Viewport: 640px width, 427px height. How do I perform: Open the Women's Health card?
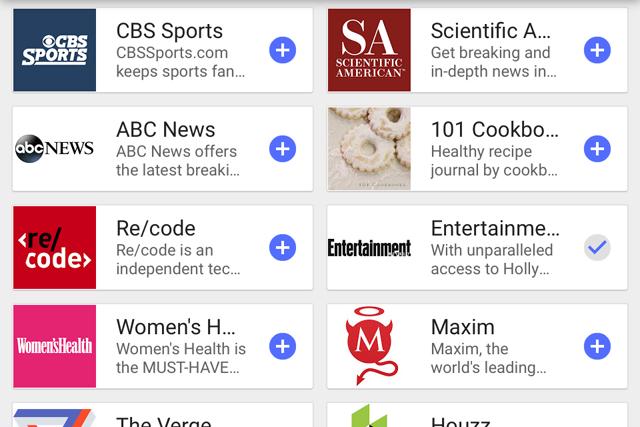180,347
